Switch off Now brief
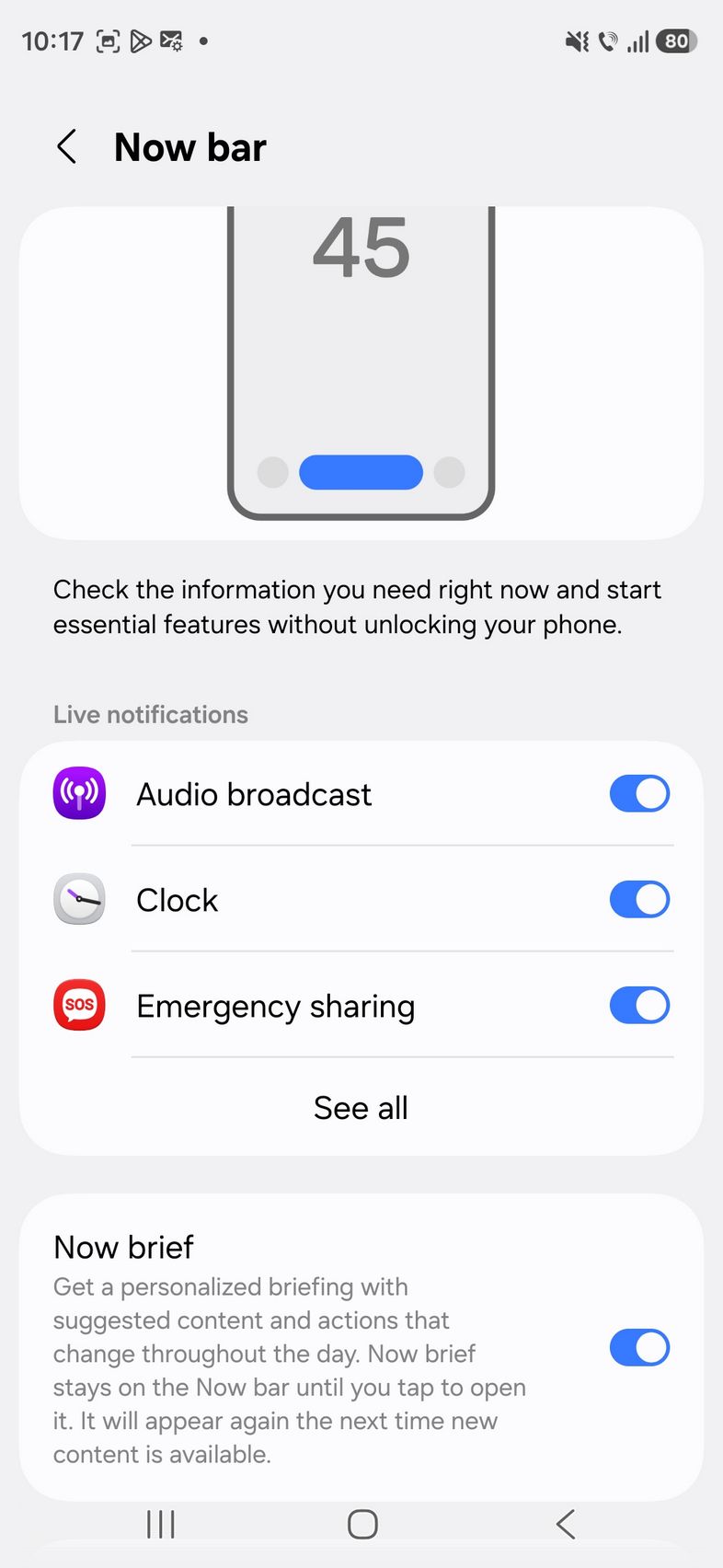The width and height of the screenshot is (723, 1568). coord(638,1348)
